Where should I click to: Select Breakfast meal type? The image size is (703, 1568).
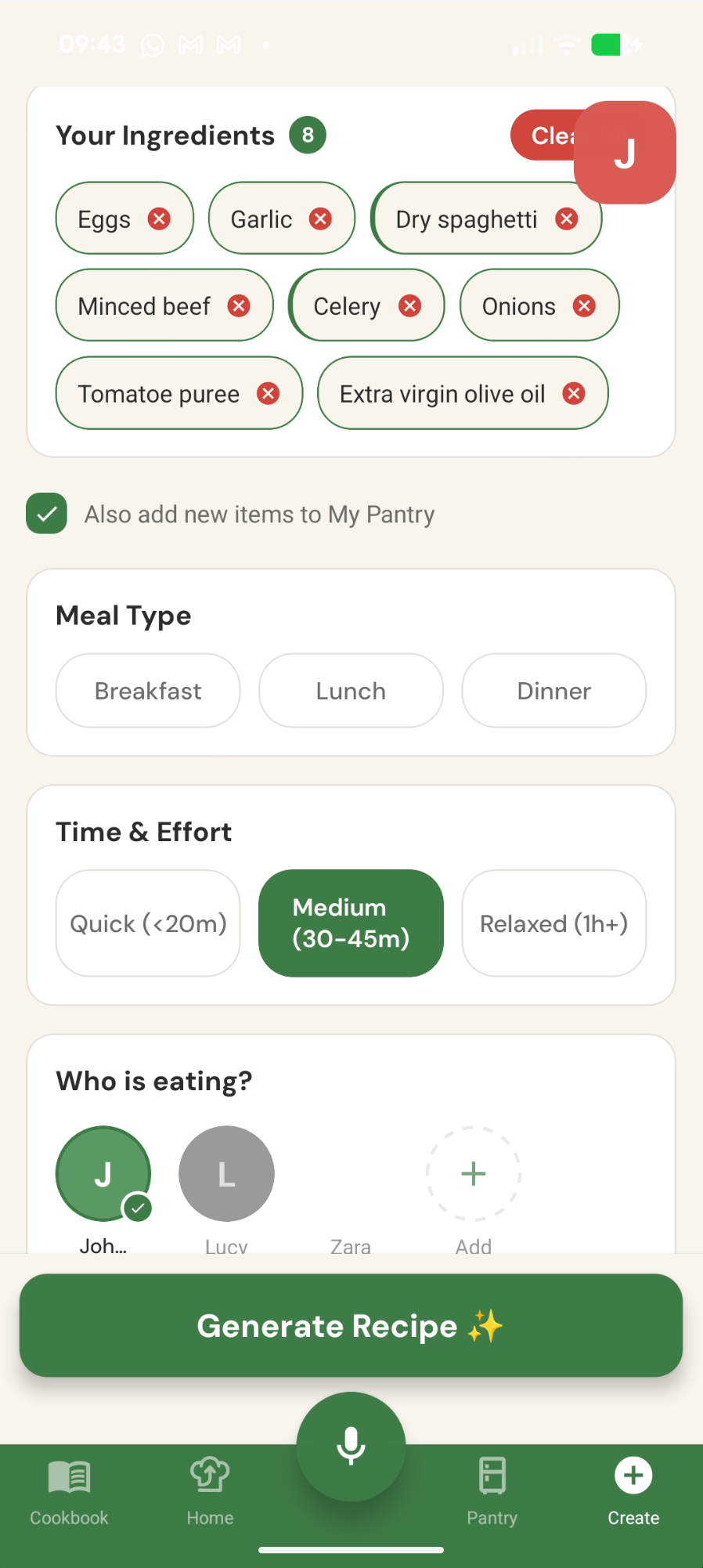tap(147, 690)
